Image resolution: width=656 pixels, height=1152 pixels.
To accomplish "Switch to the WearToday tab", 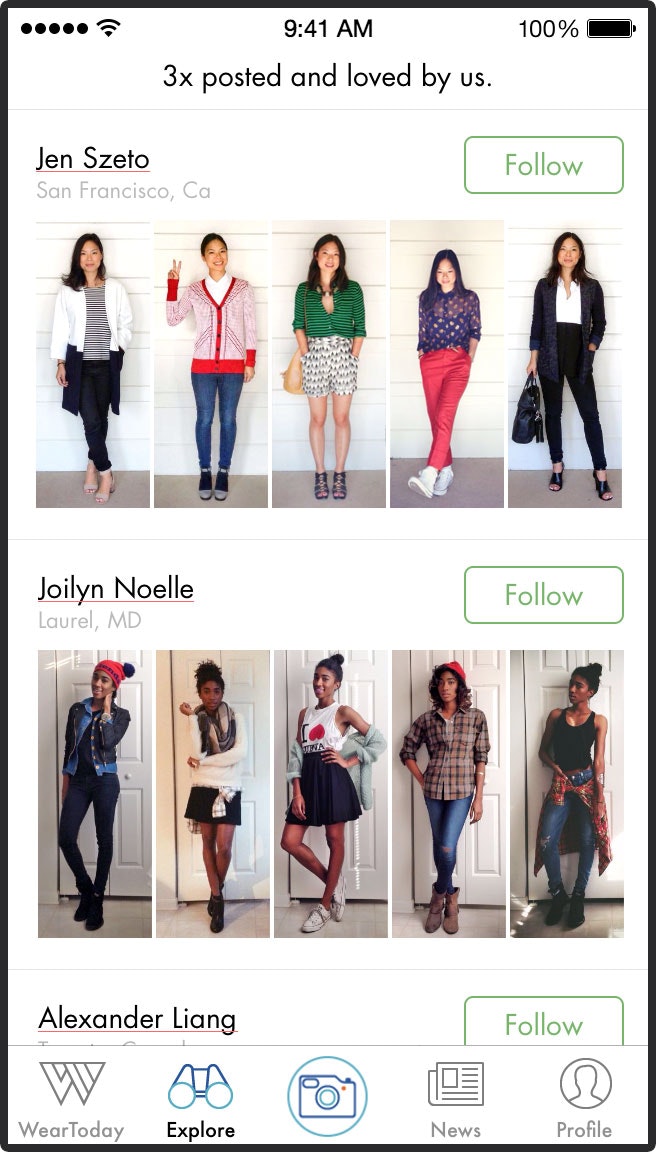I will point(71,1100).
